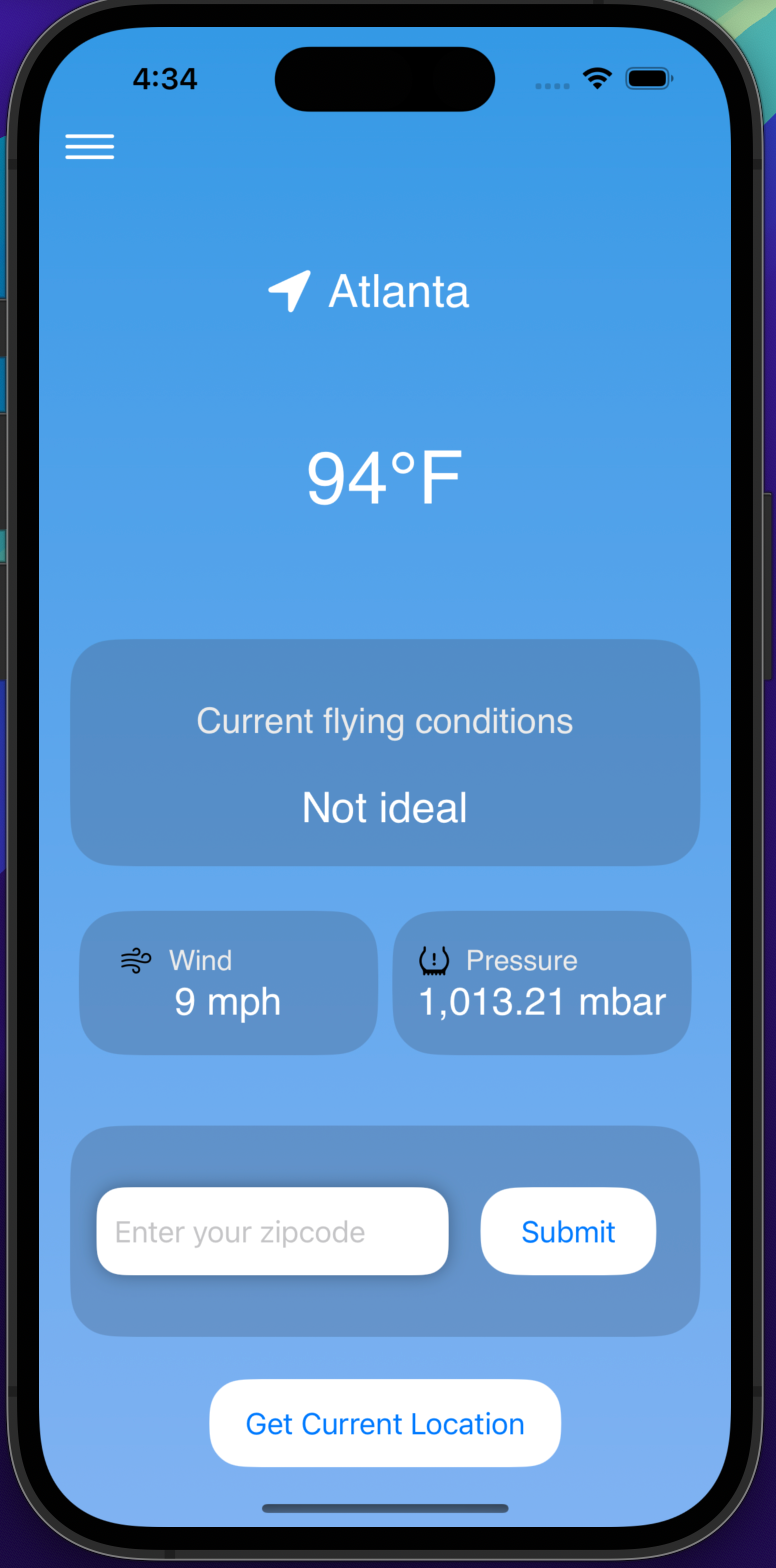The width and height of the screenshot is (776, 1568).
Task: Get current location
Action: 385,1423
